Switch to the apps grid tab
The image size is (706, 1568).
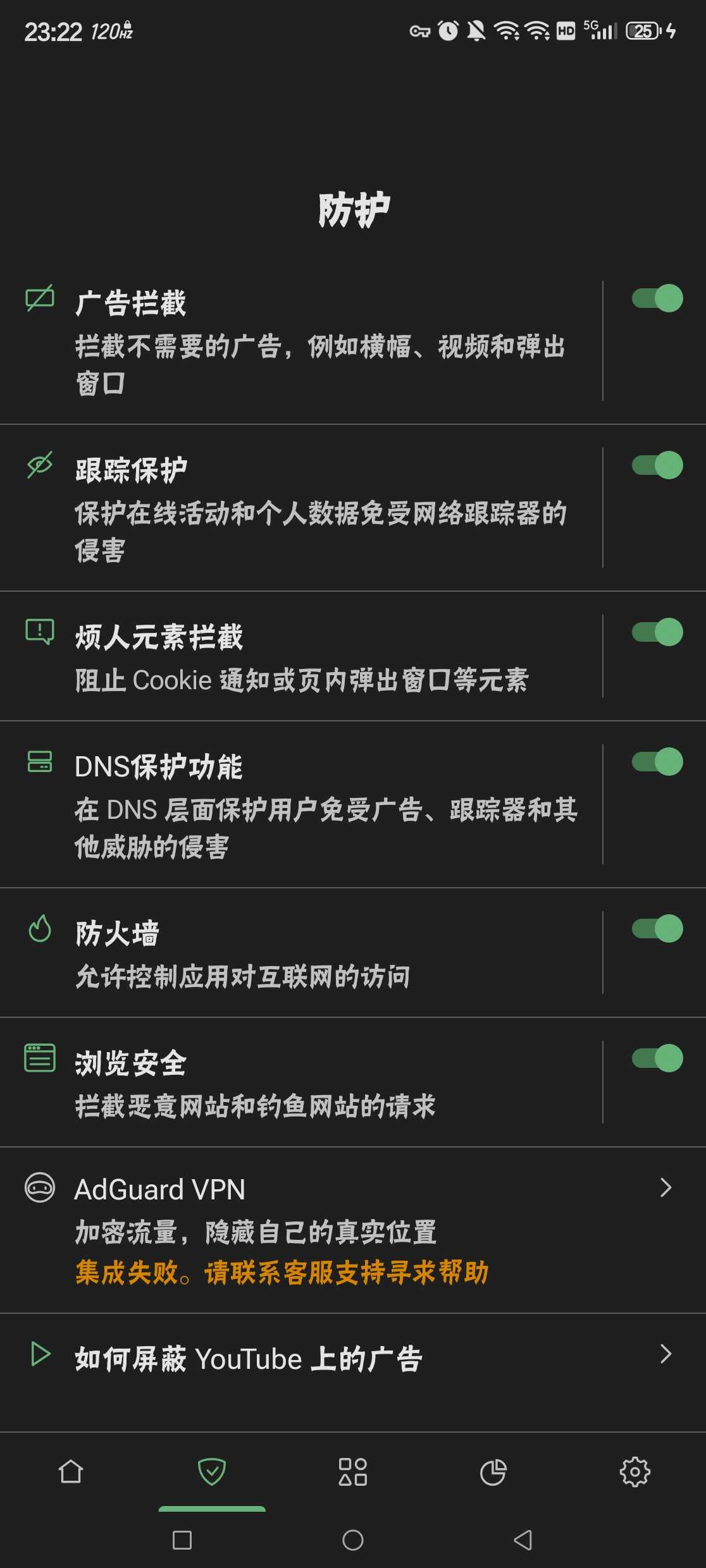click(x=353, y=1472)
